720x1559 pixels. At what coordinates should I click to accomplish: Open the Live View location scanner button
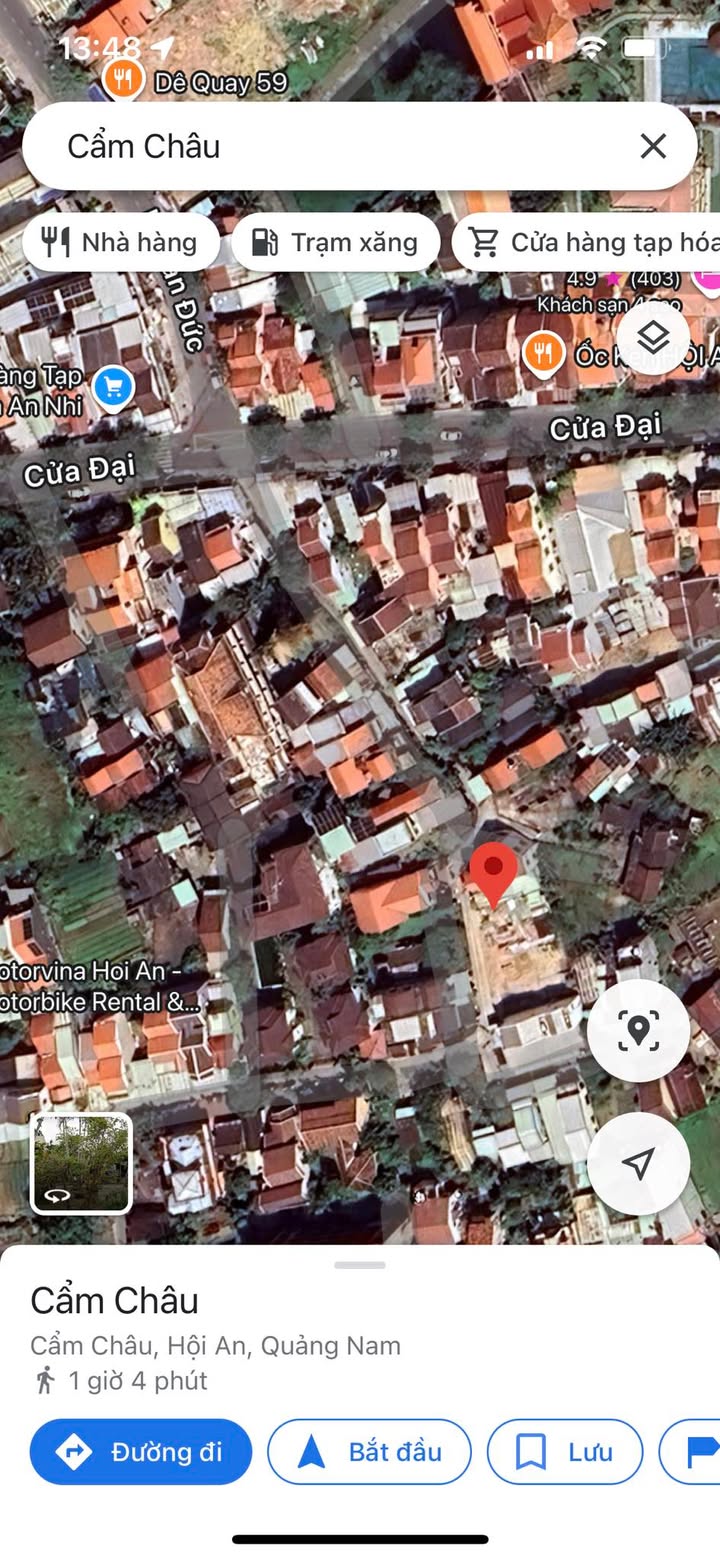[638, 1031]
